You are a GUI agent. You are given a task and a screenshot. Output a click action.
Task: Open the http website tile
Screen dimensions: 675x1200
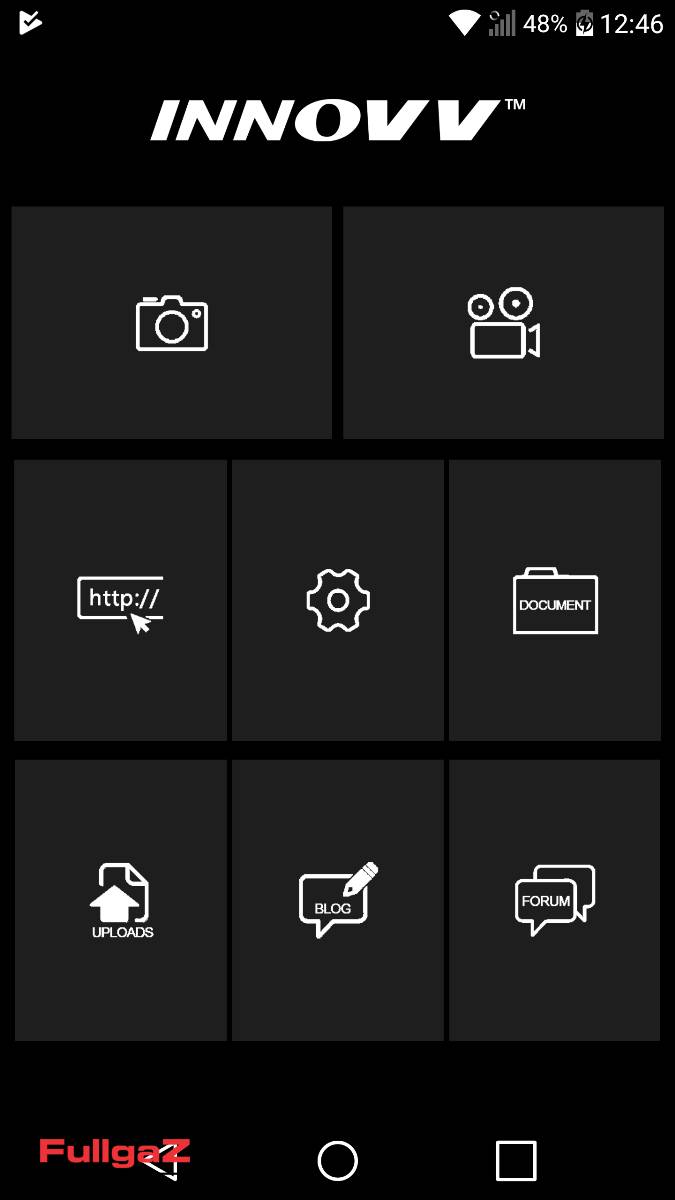[x=120, y=600]
